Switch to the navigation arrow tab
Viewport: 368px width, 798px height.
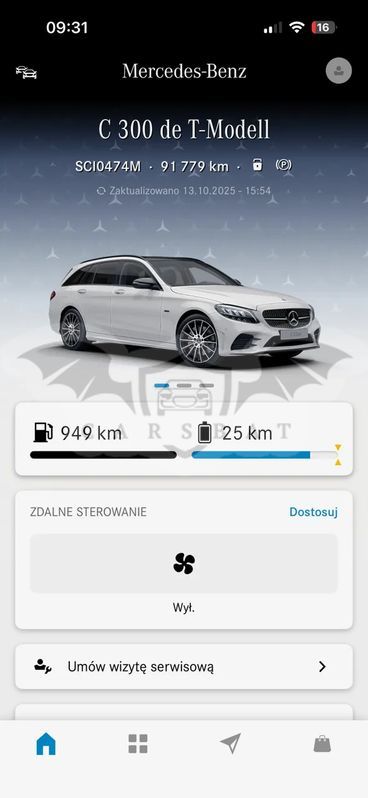click(x=230, y=744)
